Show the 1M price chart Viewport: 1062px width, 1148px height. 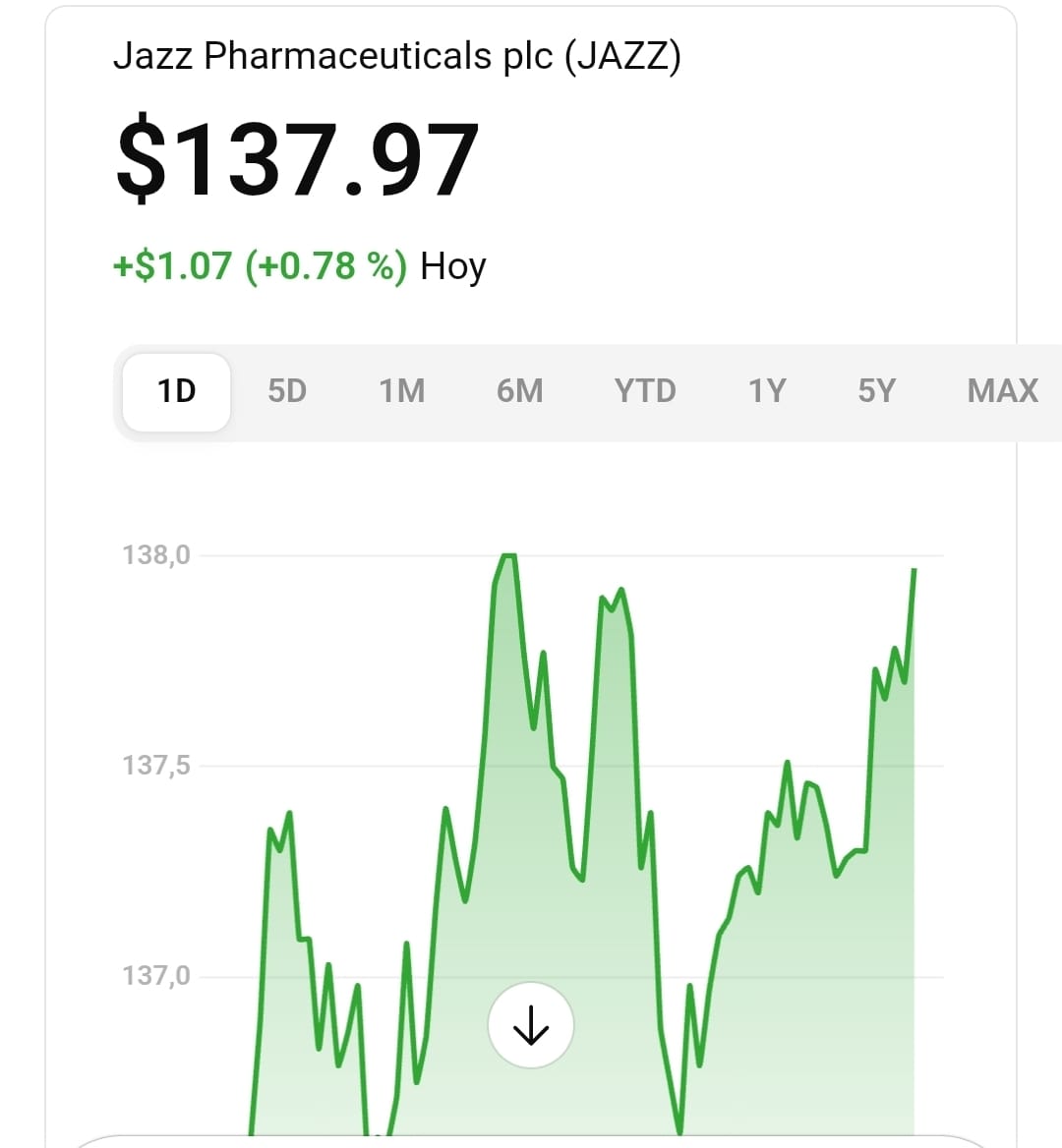tap(402, 391)
